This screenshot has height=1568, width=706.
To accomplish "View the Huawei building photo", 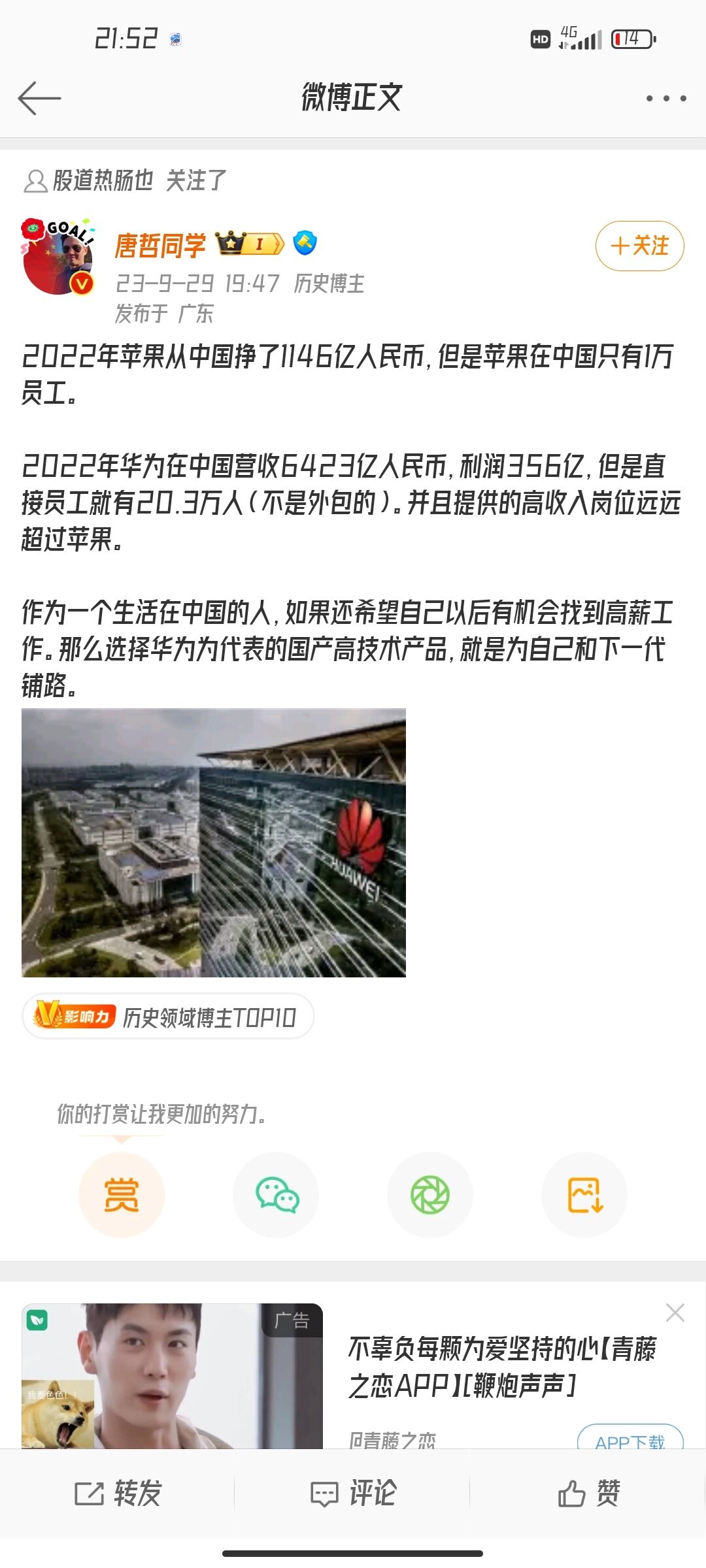I will 214,843.
